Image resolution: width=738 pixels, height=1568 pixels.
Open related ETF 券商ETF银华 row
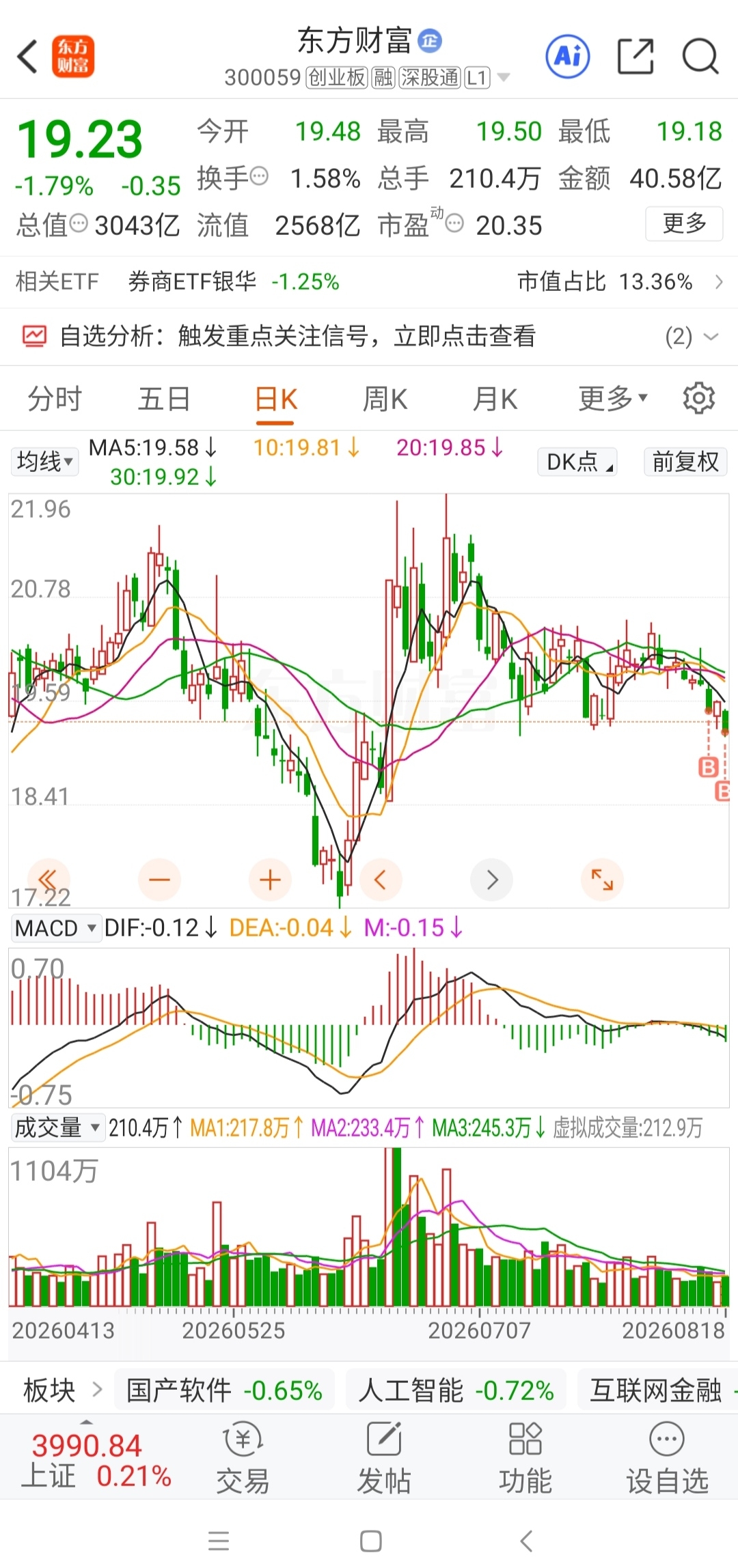[x=369, y=281]
